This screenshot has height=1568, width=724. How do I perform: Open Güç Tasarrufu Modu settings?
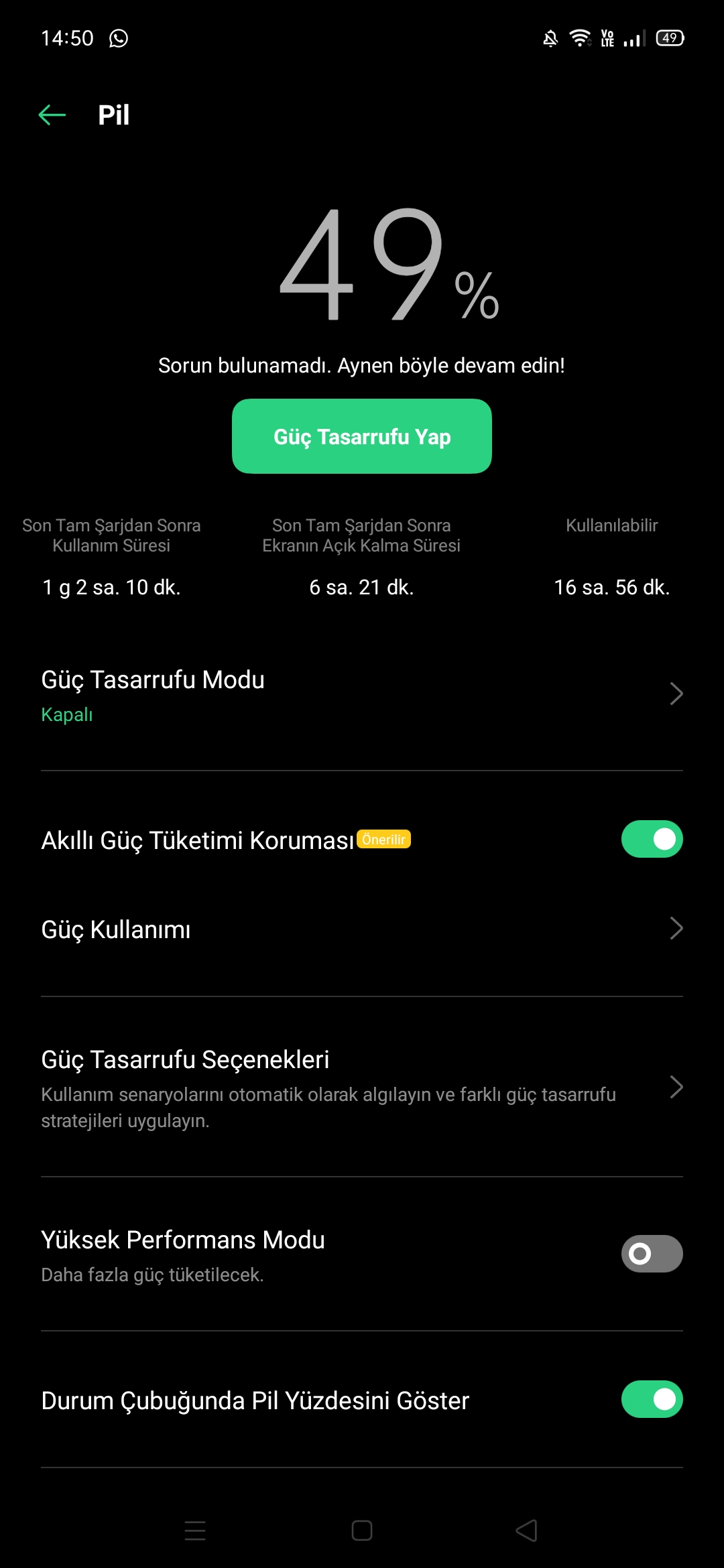362,694
